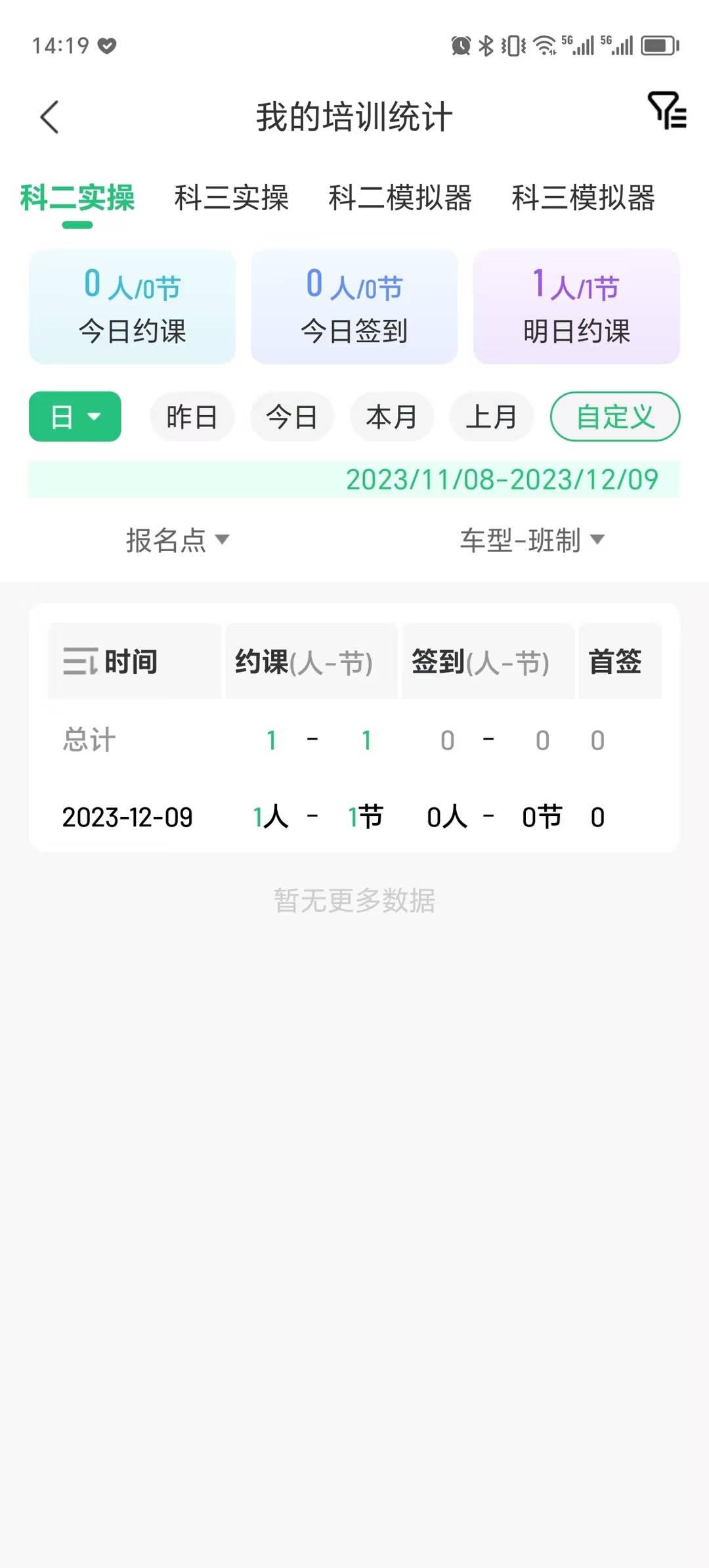This screenshot has width=709, height=1568.
Task: Switch to the 科三实操 tab
Action: (231, 198)
